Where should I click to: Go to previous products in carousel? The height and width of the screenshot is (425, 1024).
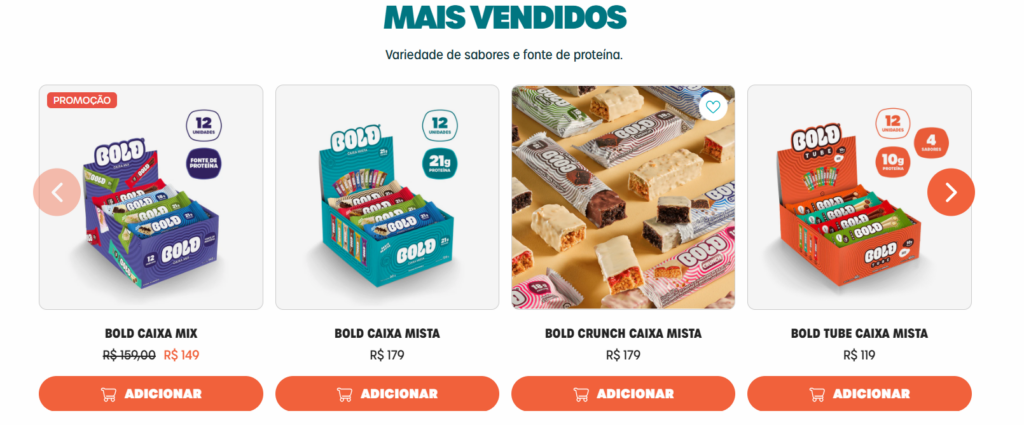coord(58,192)
